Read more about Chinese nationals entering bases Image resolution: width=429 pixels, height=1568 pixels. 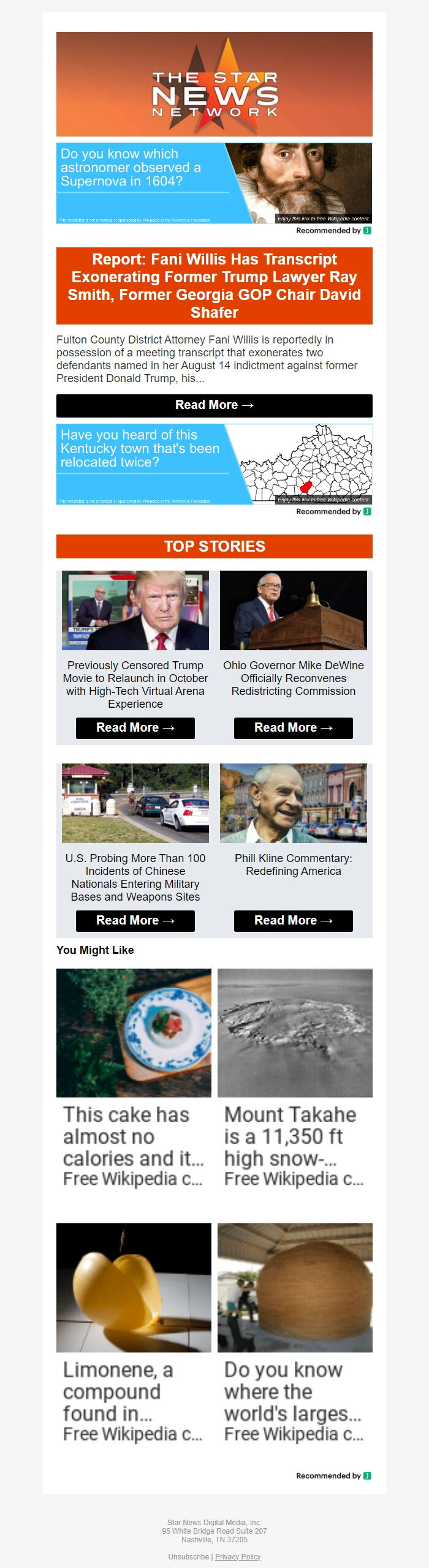[135, 921]
